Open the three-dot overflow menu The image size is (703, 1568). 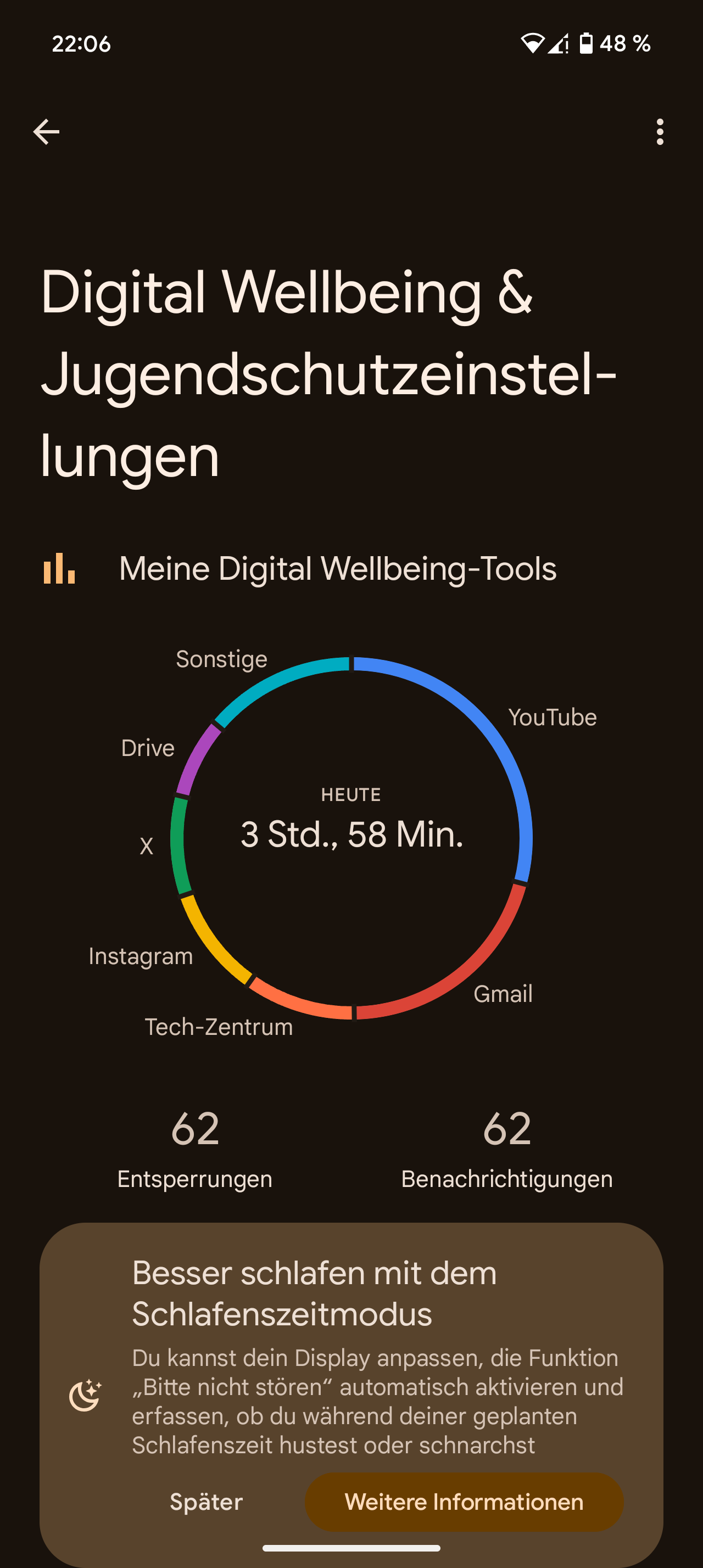point(660,131)
